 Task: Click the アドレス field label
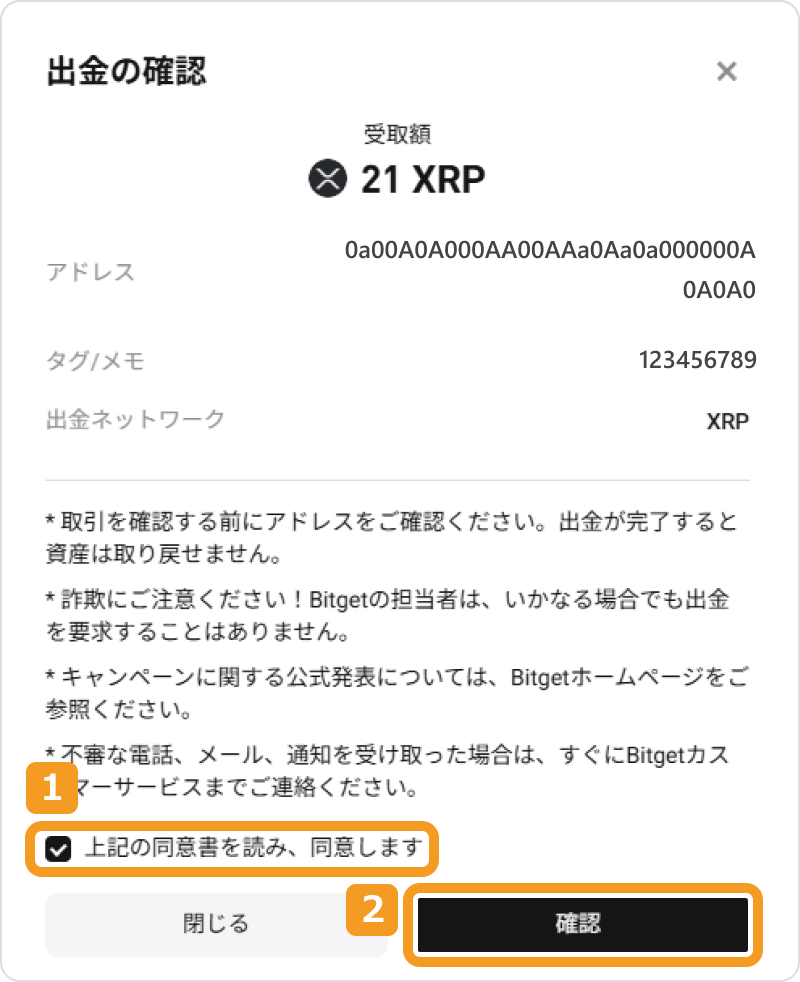tap(89, 270)
